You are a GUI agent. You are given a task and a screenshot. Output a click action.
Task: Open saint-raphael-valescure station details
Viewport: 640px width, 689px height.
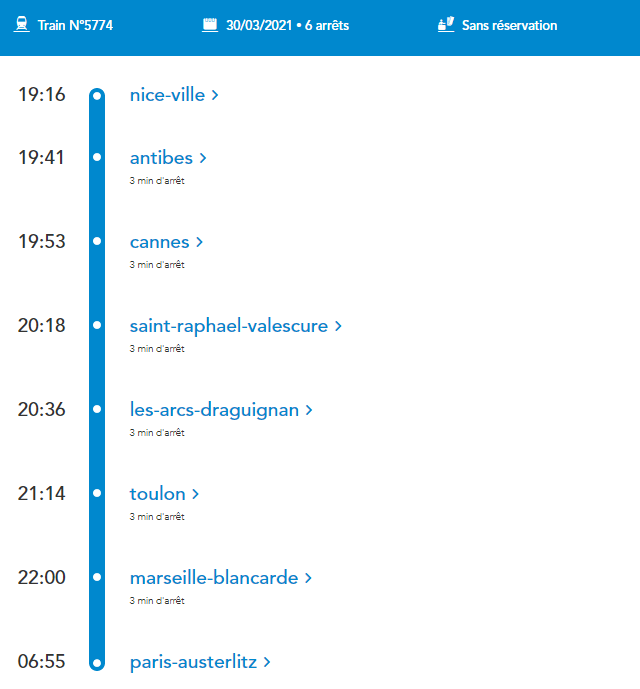[235, 326]
